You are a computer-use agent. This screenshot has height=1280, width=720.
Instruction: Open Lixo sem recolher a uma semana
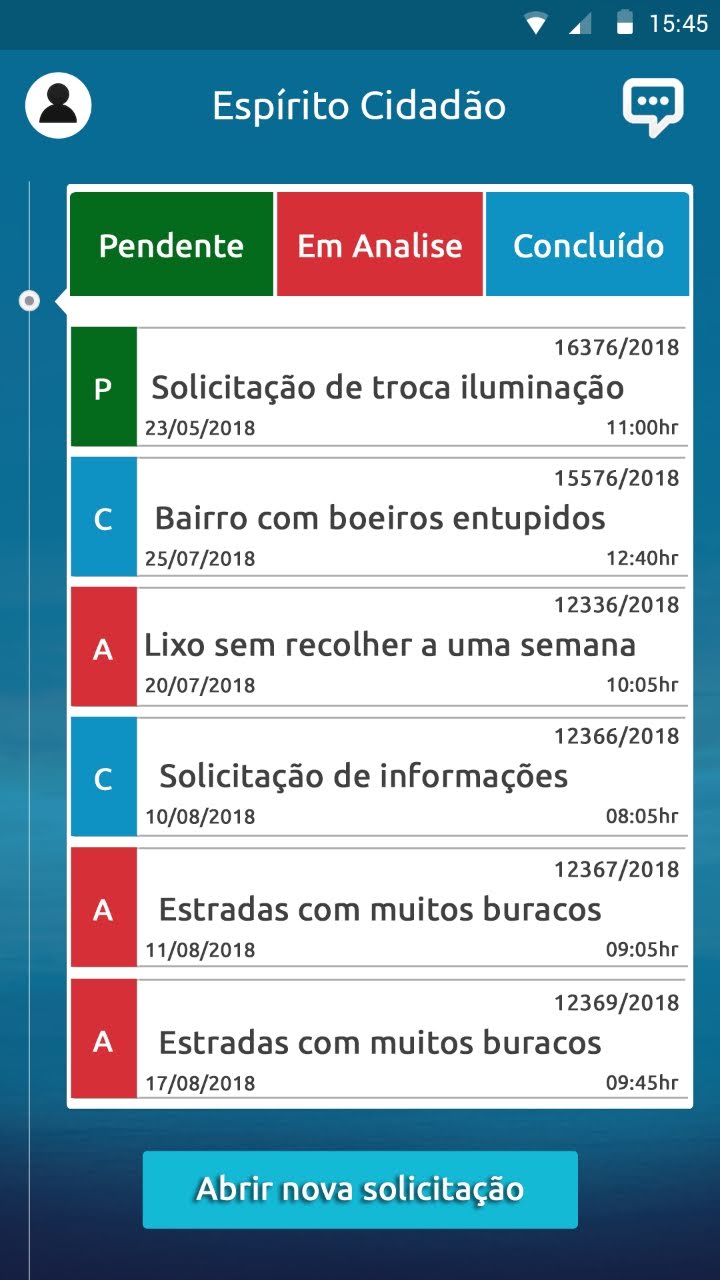pyautogui.click(x=390, y=646)
